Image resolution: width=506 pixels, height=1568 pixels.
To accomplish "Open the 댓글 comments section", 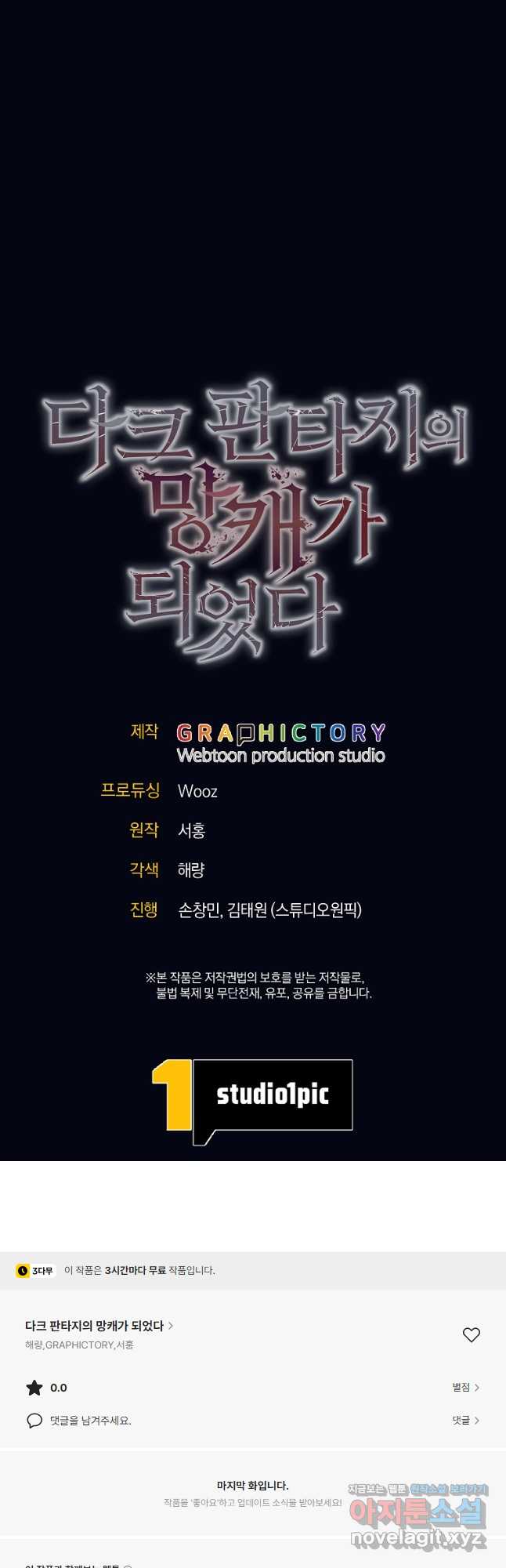I will click(x=465, y=1420).
